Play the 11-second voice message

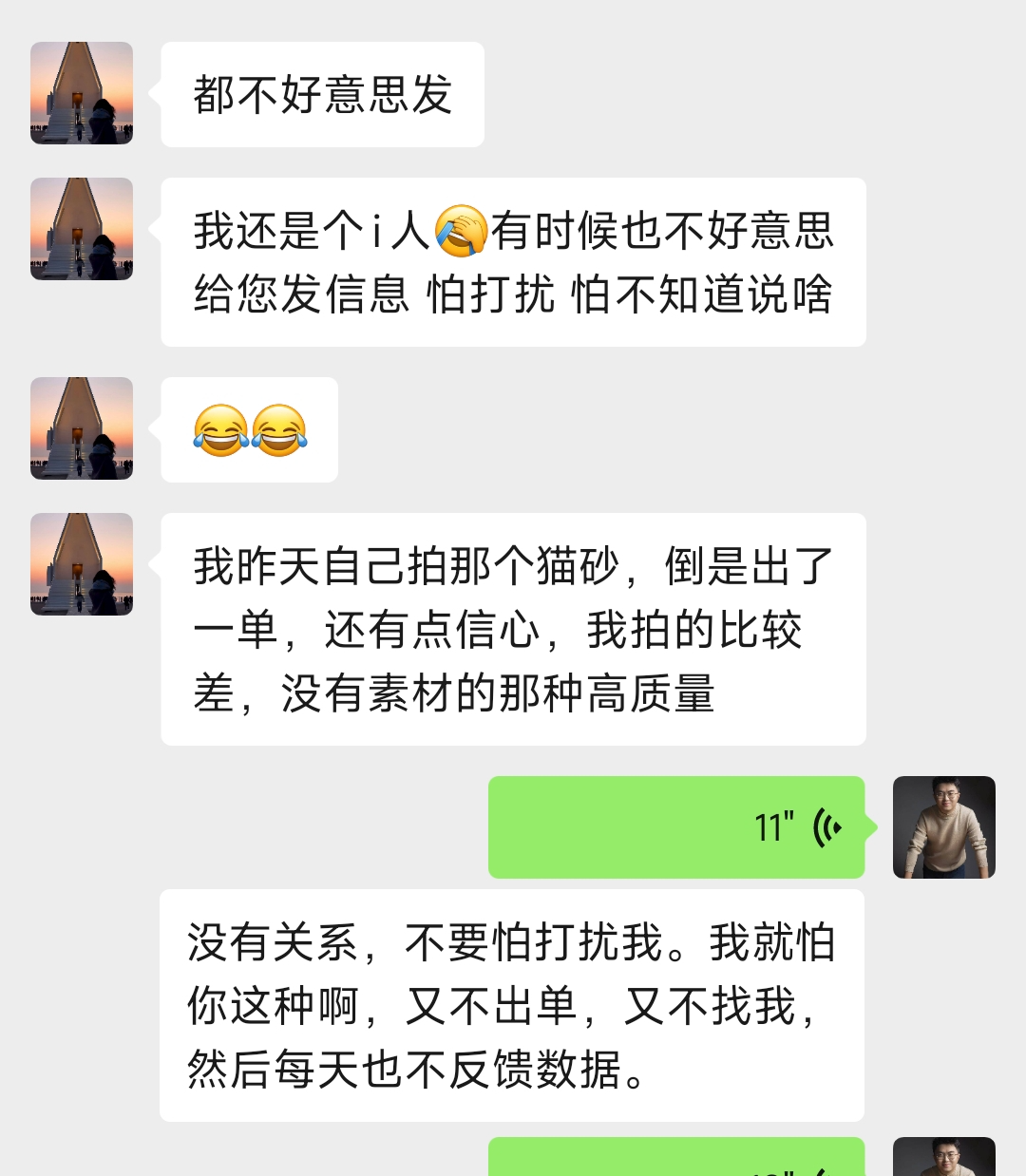click(x=676, y=827)
